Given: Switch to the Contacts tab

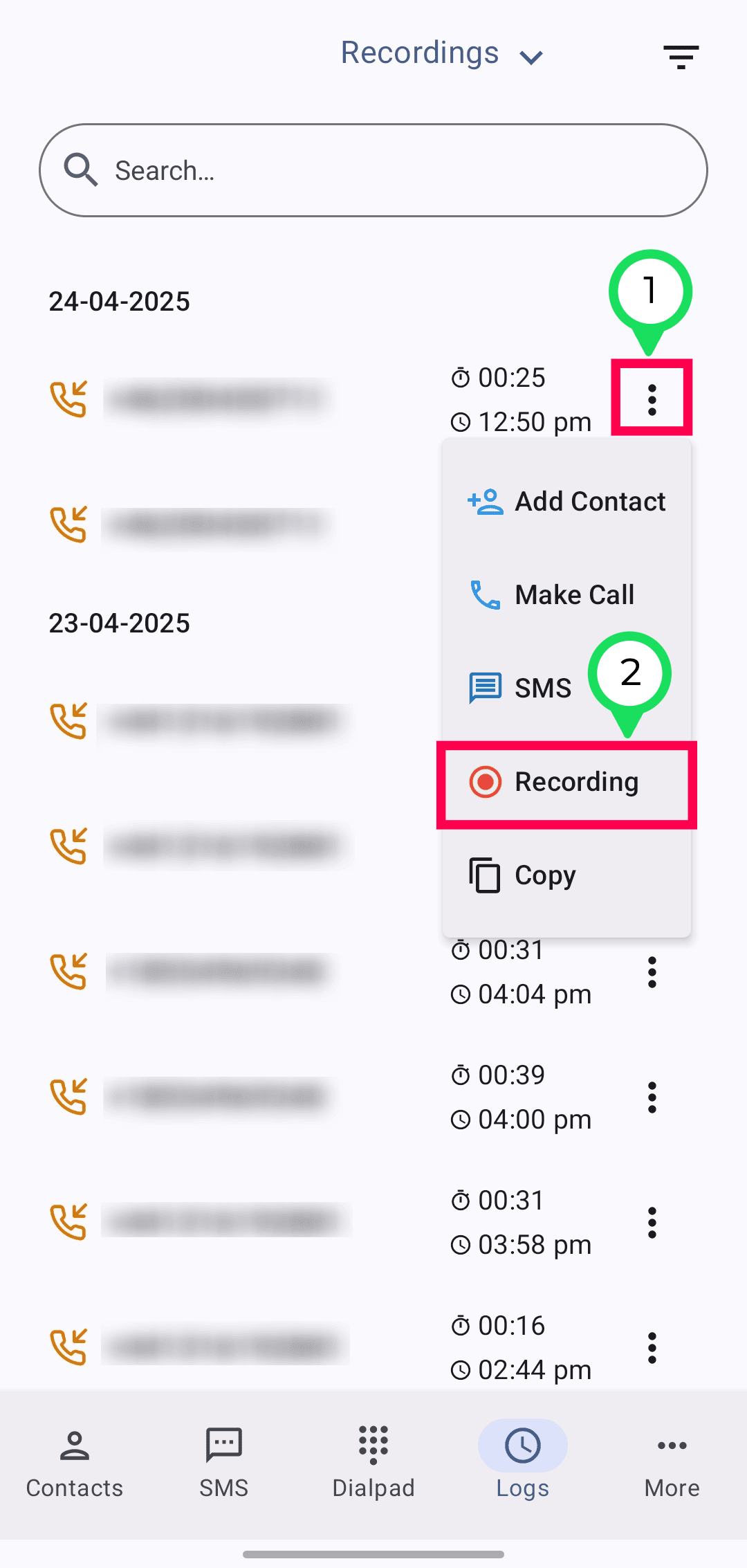Looking at the screenshot, I should pos(75,1462).
